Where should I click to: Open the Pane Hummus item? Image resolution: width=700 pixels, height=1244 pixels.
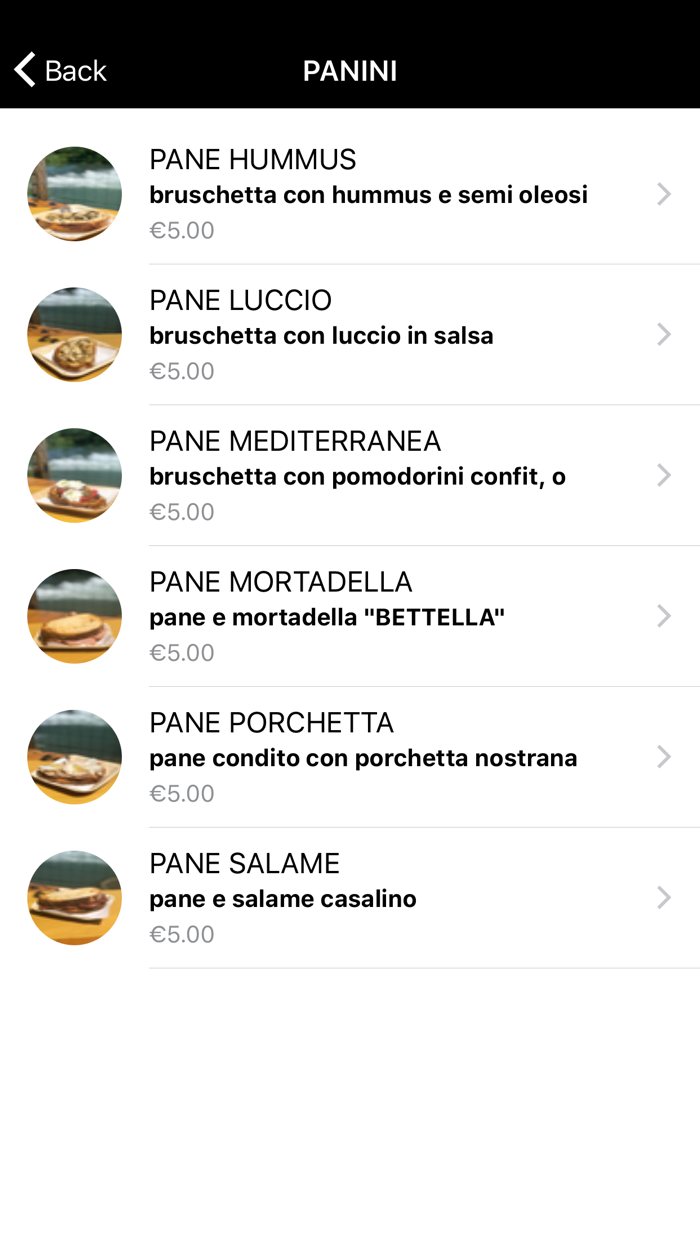coord(350,194)
